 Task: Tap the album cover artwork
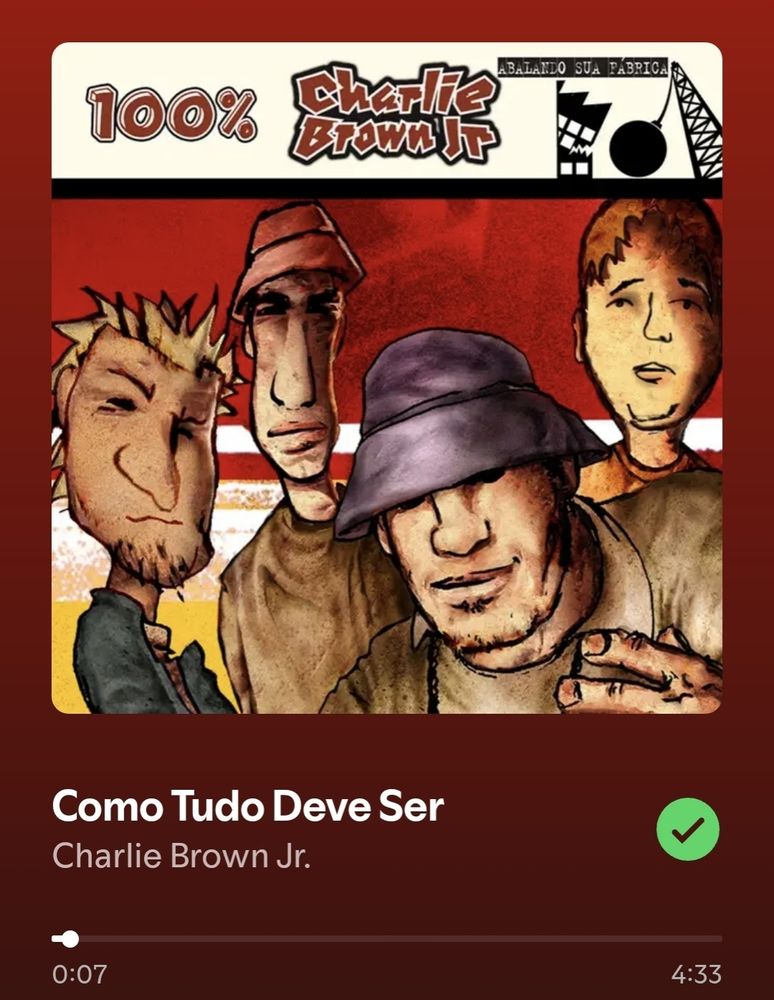[387, 378]
